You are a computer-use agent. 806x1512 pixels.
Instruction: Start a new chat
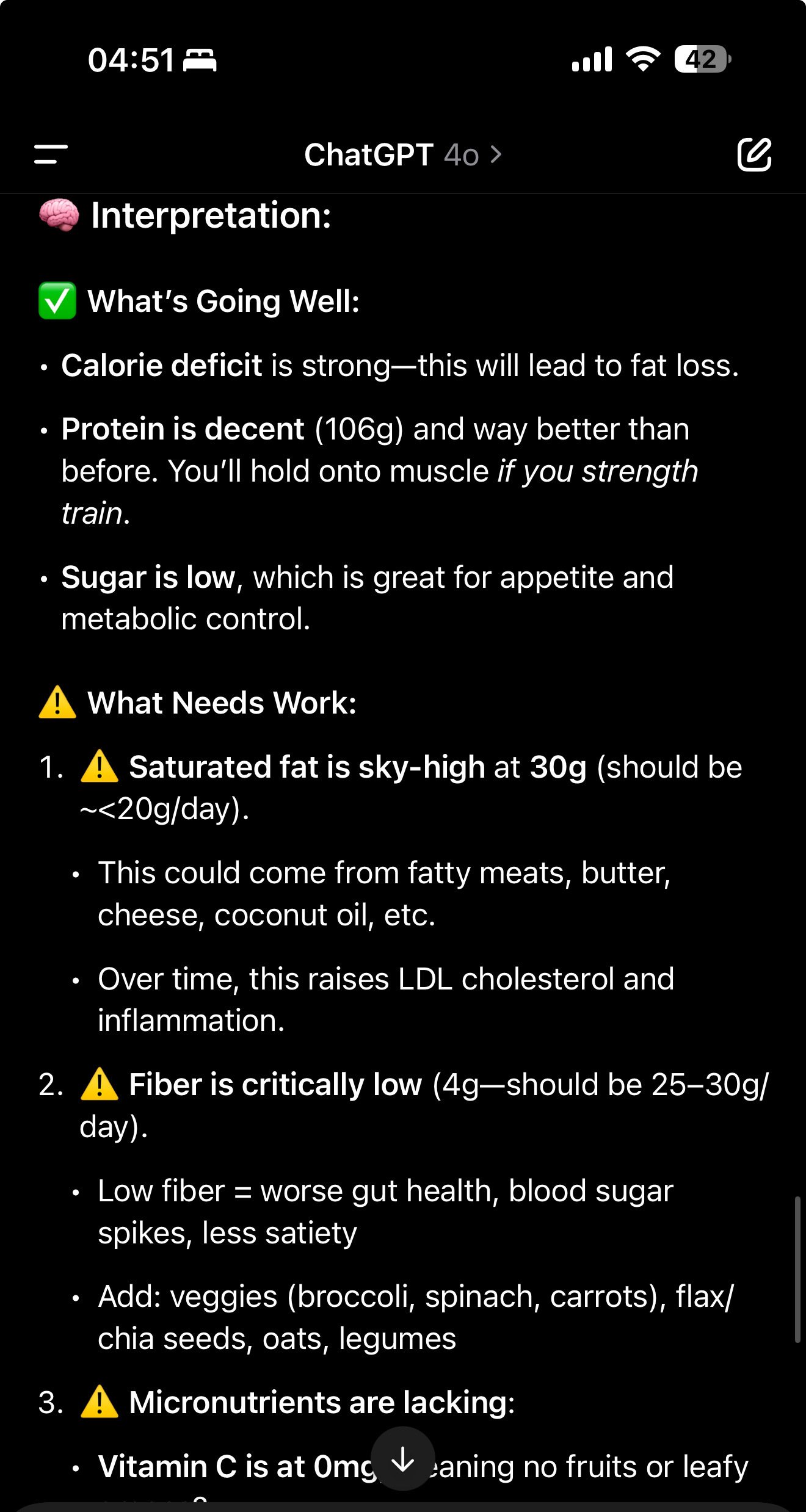(754, 154)
